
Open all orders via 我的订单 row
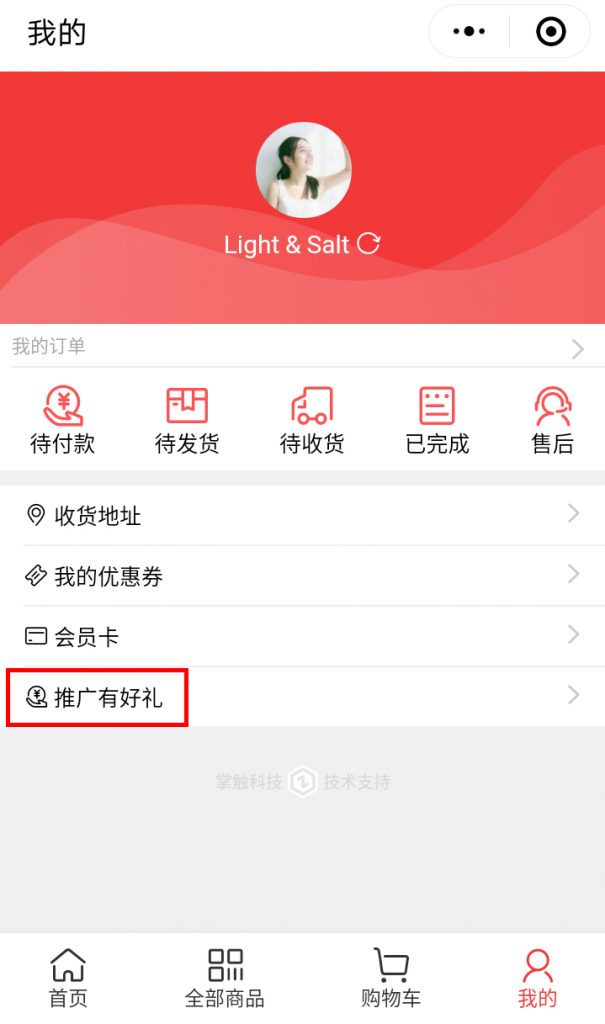pos(302,347)
